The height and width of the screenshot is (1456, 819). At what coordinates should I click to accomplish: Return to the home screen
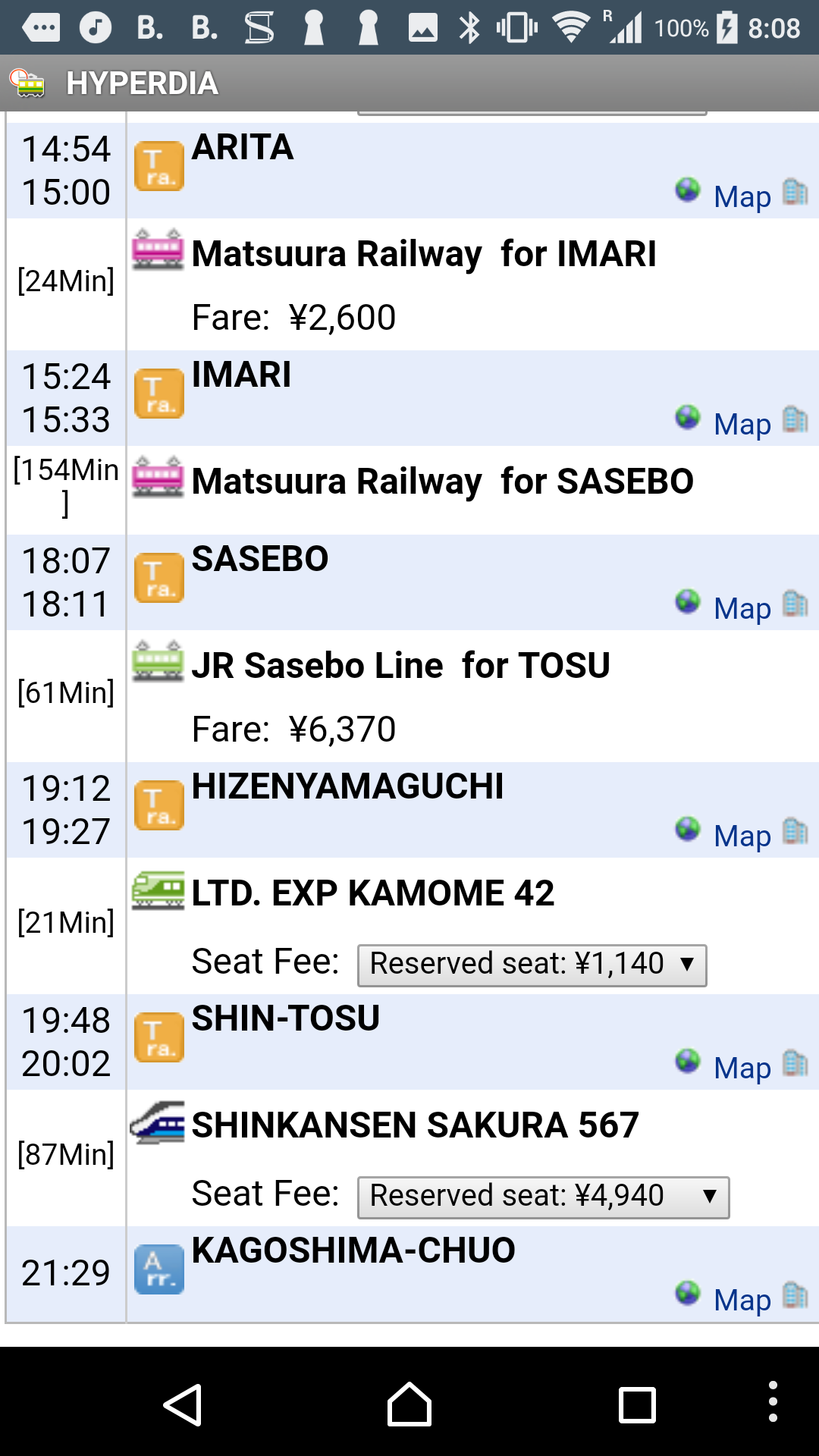click(x=409, y=1404)
